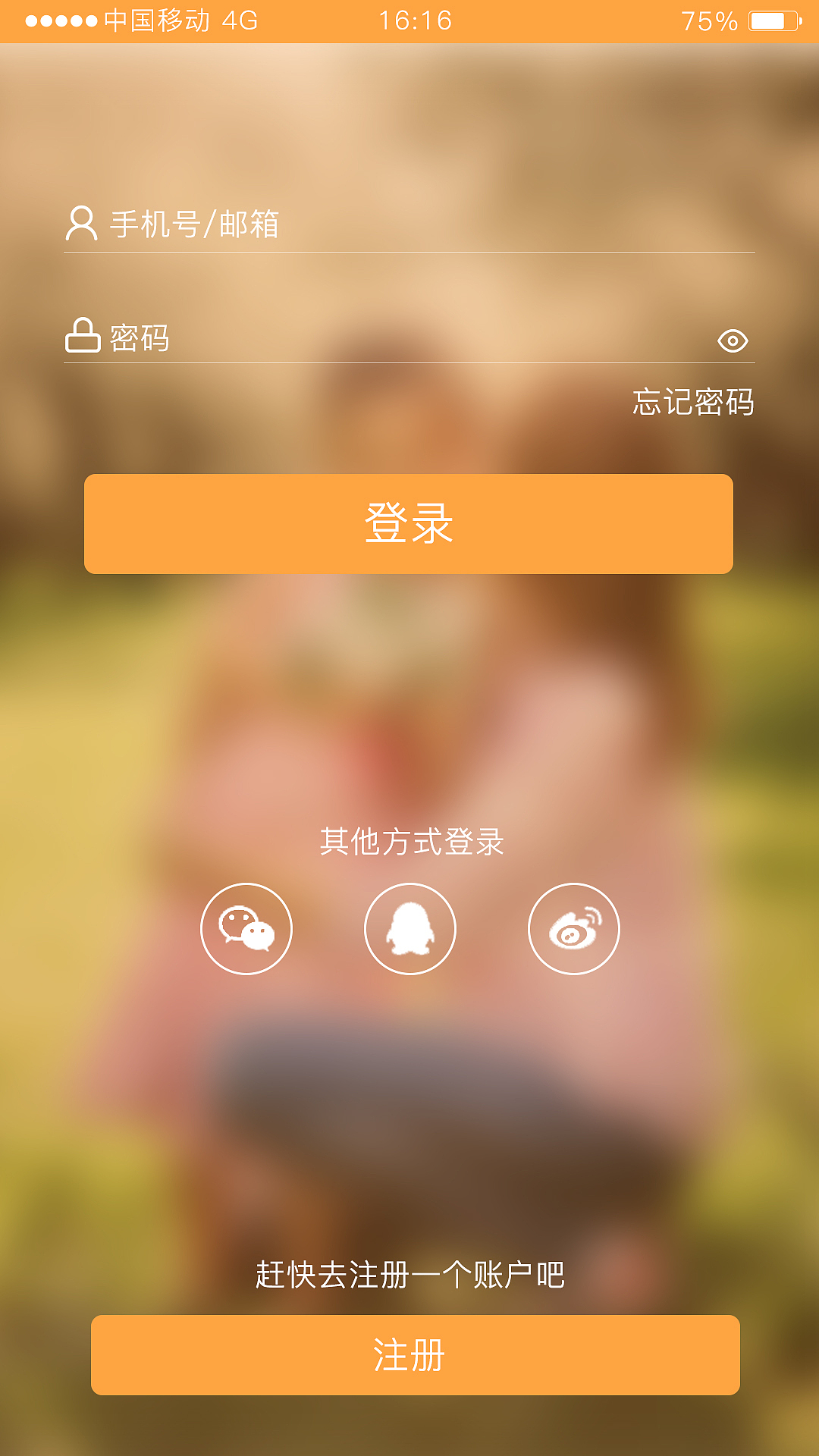
Task: Log in with WeChat
Action: [247, 927]
